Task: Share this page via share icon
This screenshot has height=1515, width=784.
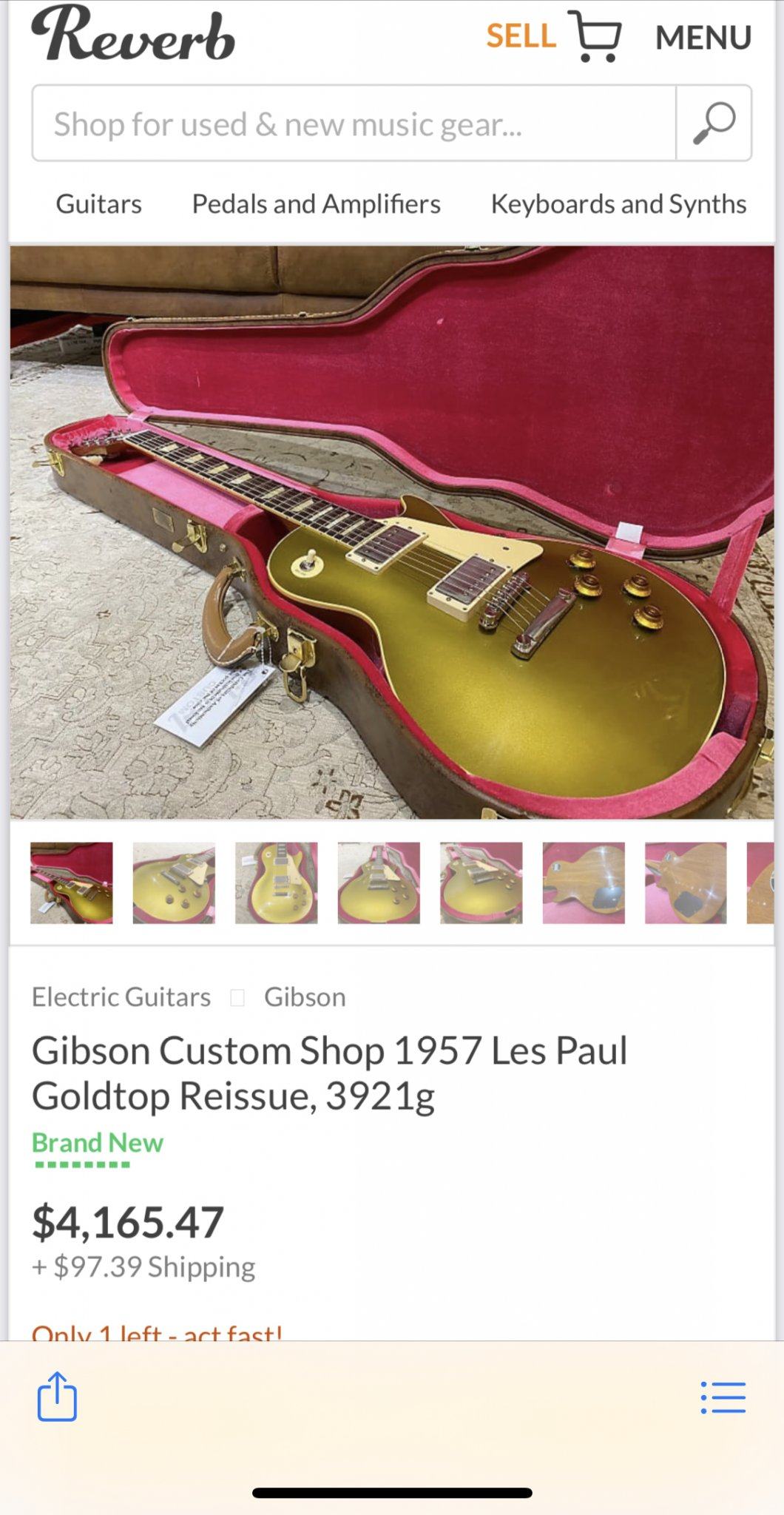Action: 57,1397
